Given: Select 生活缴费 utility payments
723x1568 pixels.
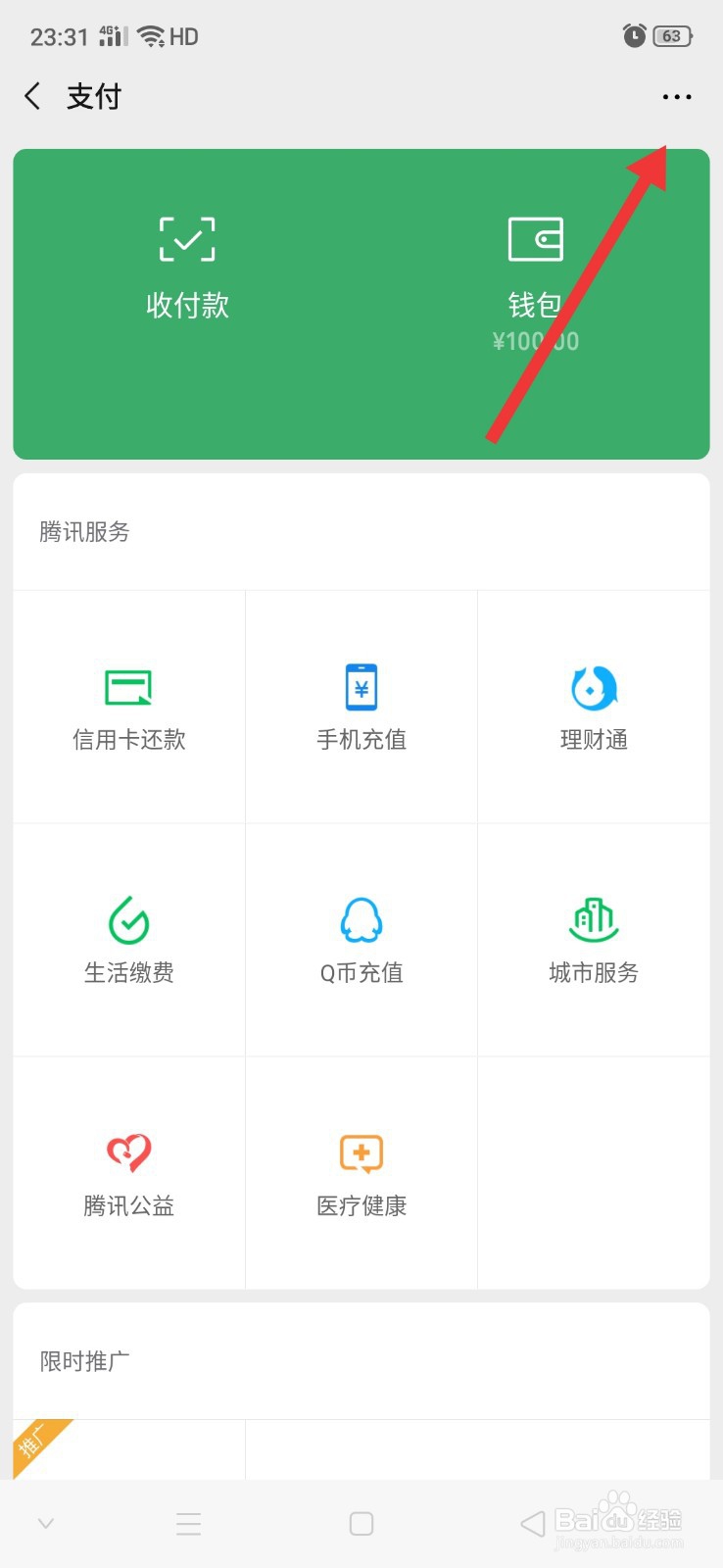Looking at the screenshot, I should click(128, 939).
